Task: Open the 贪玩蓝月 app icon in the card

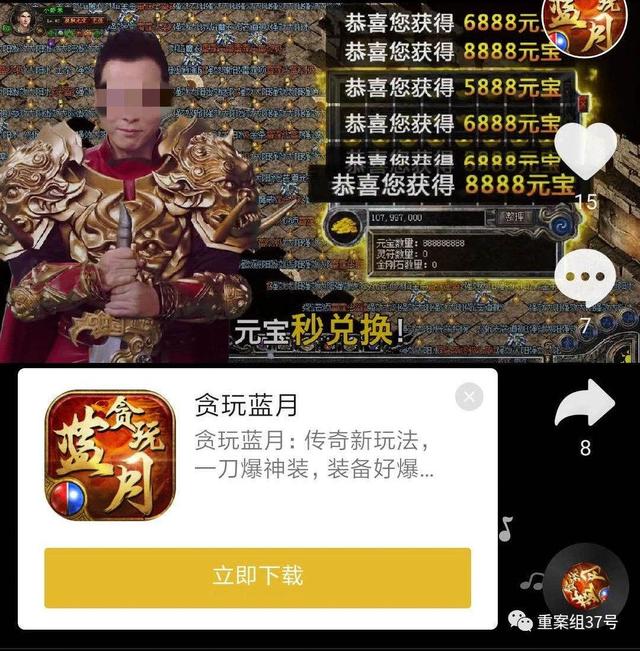Action: (x=111, y=455)
